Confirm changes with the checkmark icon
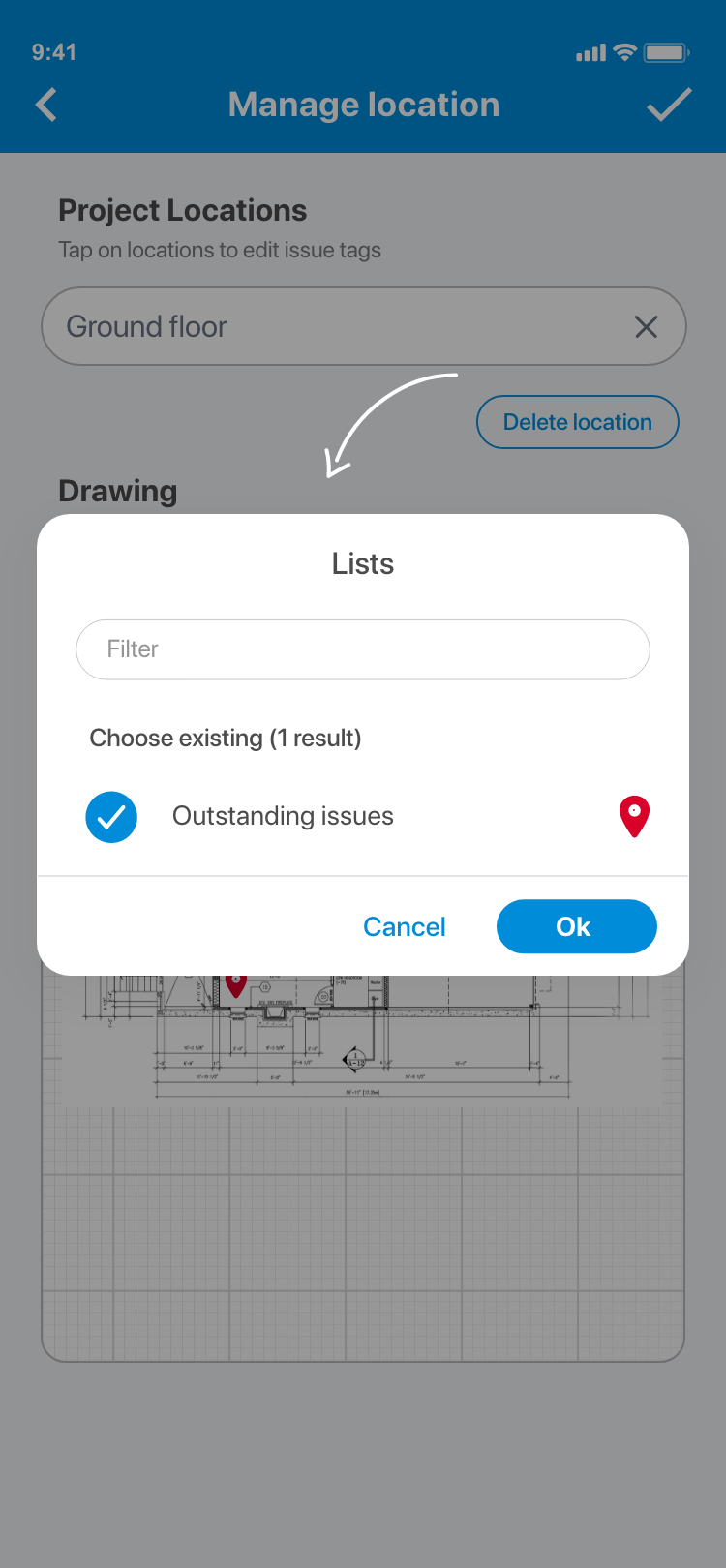 click(669, 105)
